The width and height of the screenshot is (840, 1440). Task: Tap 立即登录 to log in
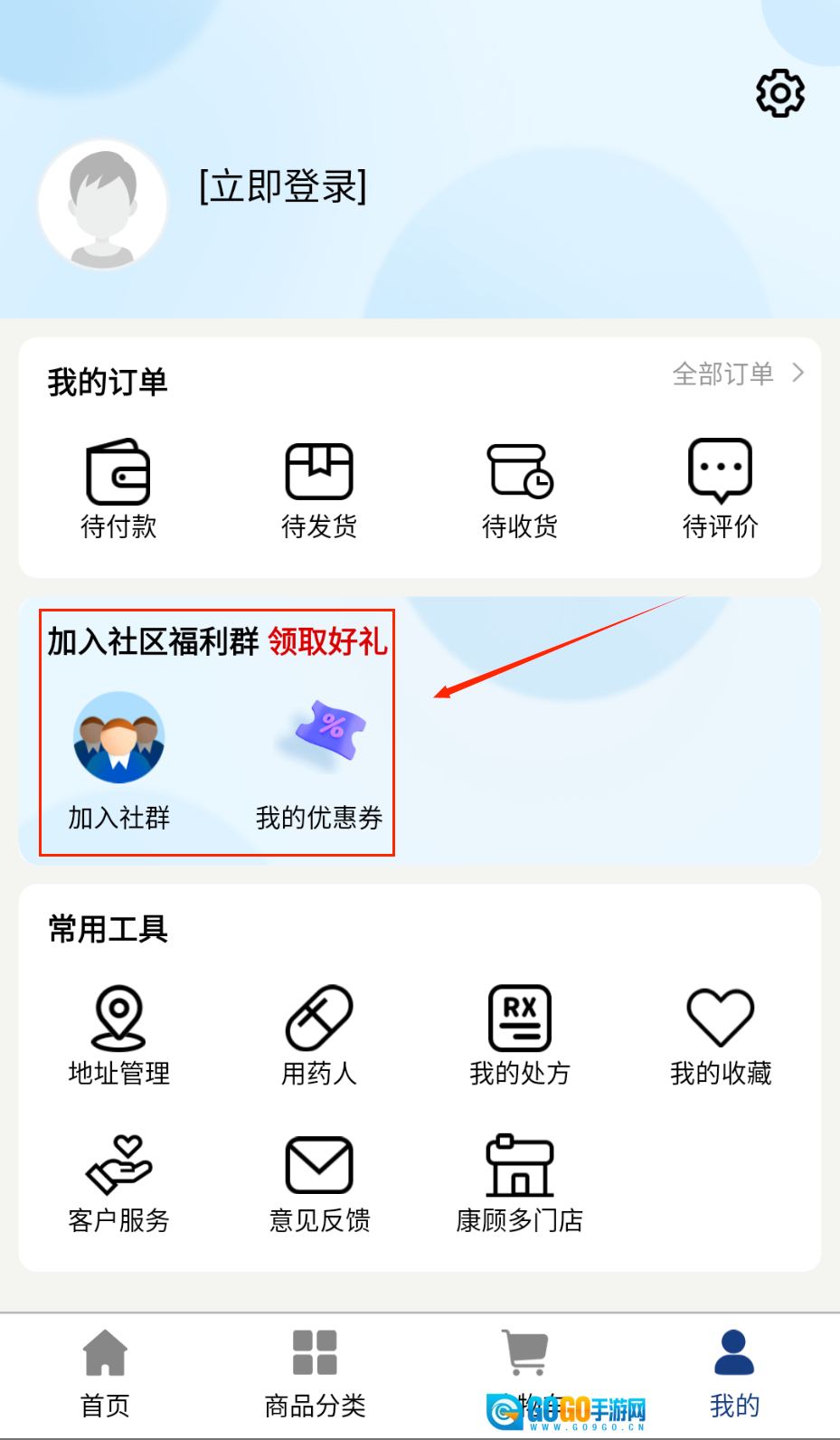click(x=282, y=186)
